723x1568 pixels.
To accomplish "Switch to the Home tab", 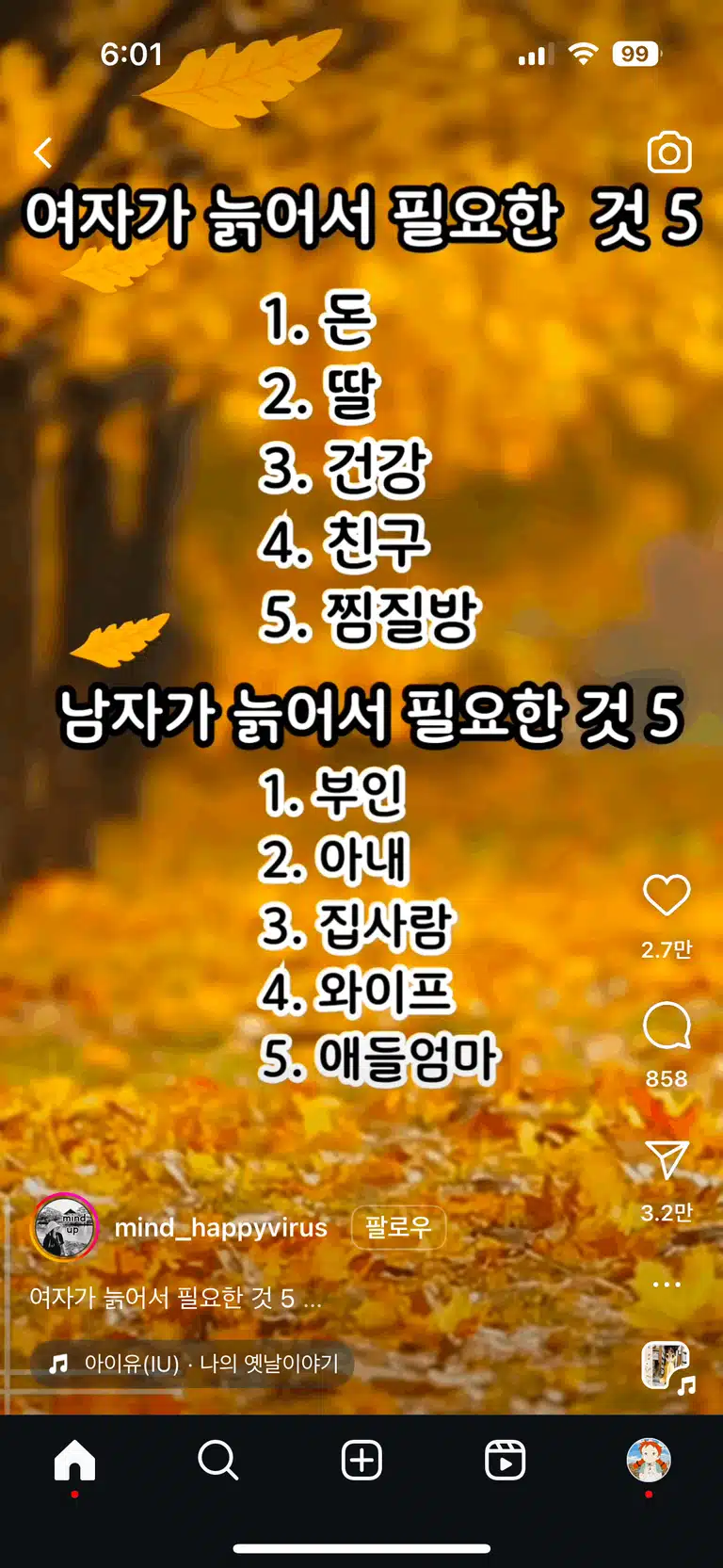I will (74, 1461).
